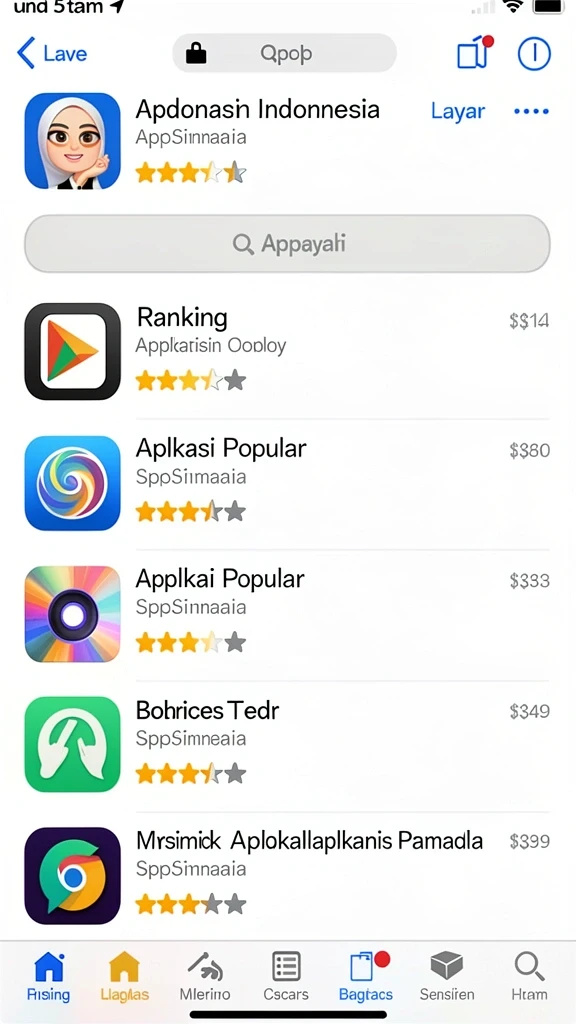The width and height of the screenshot is (576, 1024).
Task: Tap the Appayali search field
Action: click(x=287, y=244)
